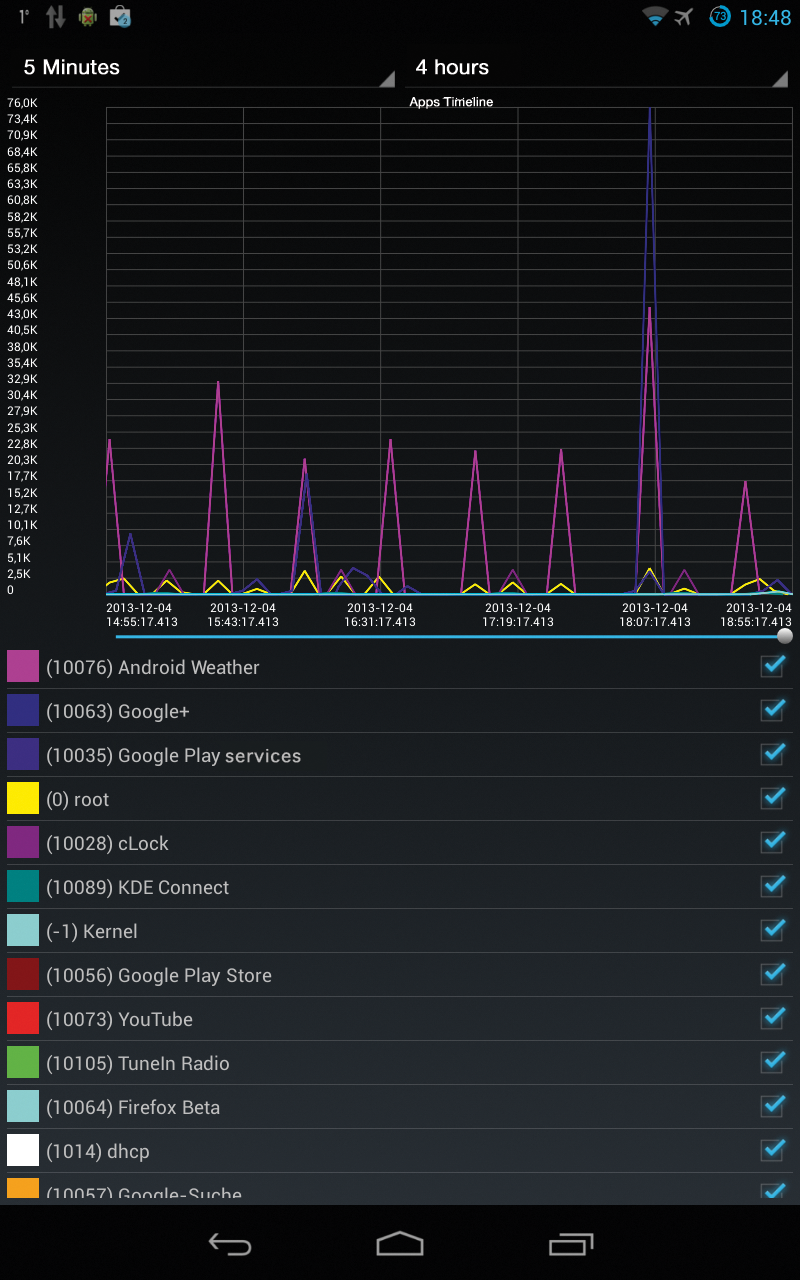Uncheck Firefox Beta
Viewport: 800px width, 1280px height.
(772, 1106)
